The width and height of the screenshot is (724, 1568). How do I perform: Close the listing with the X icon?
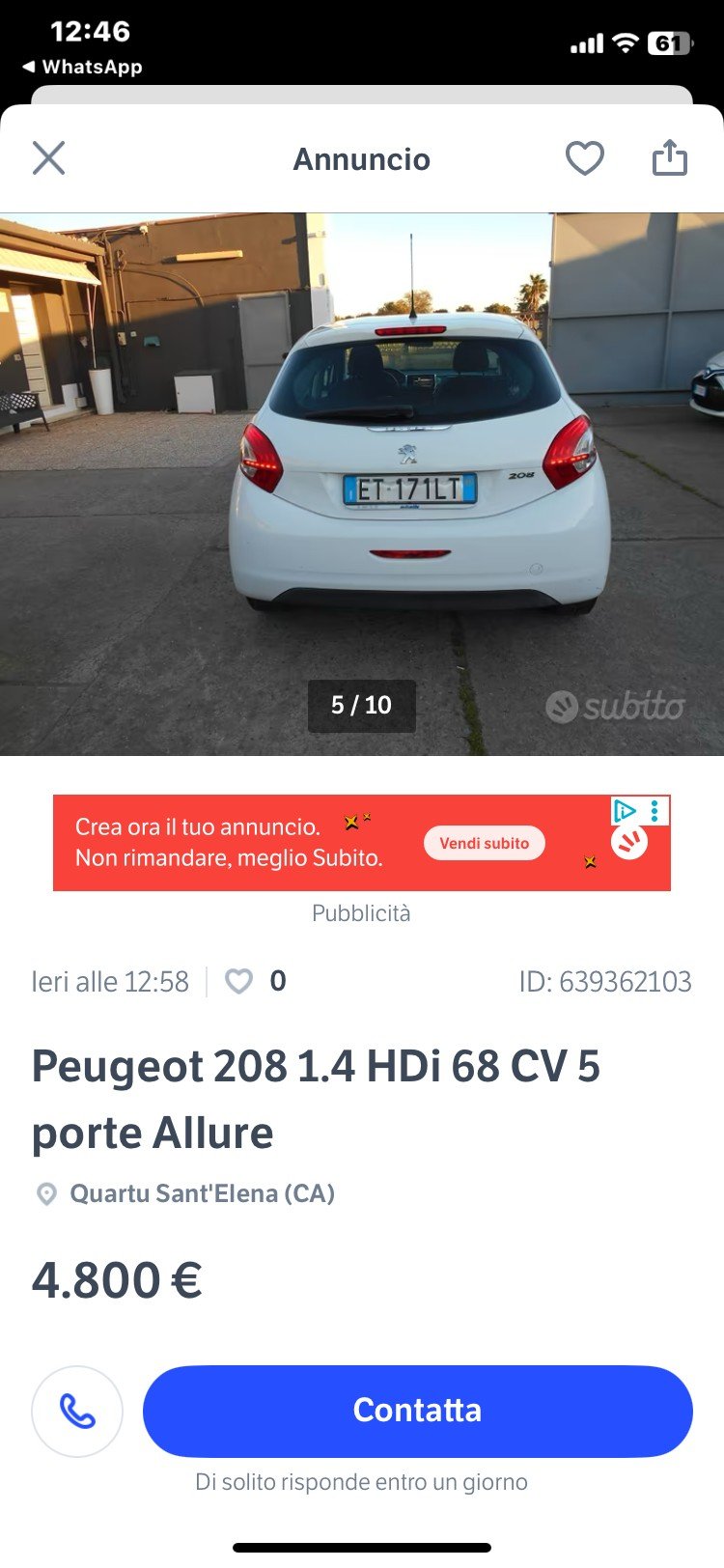(x=48, y=158)
